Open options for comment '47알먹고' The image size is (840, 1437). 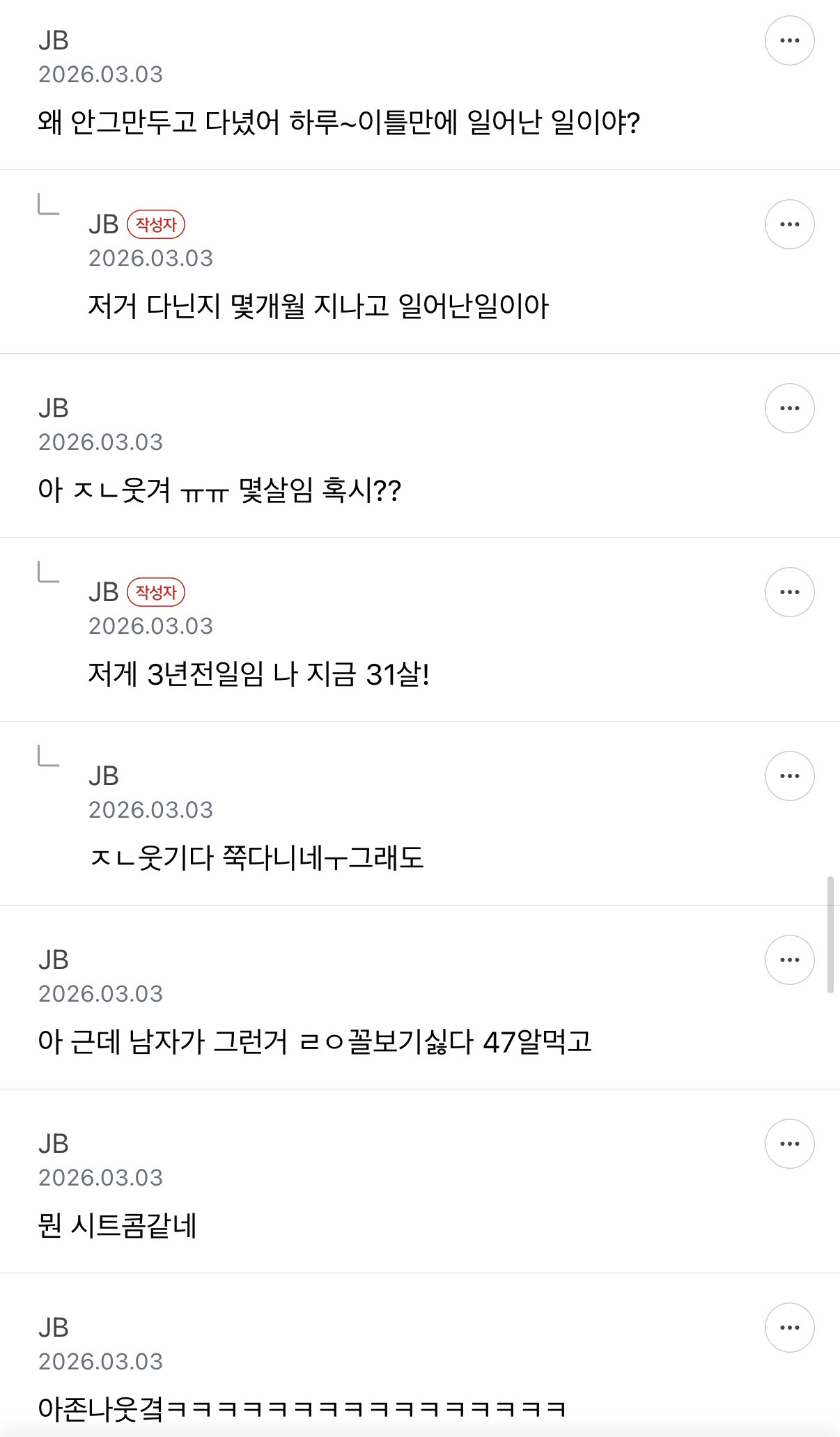tap(789, 960)
